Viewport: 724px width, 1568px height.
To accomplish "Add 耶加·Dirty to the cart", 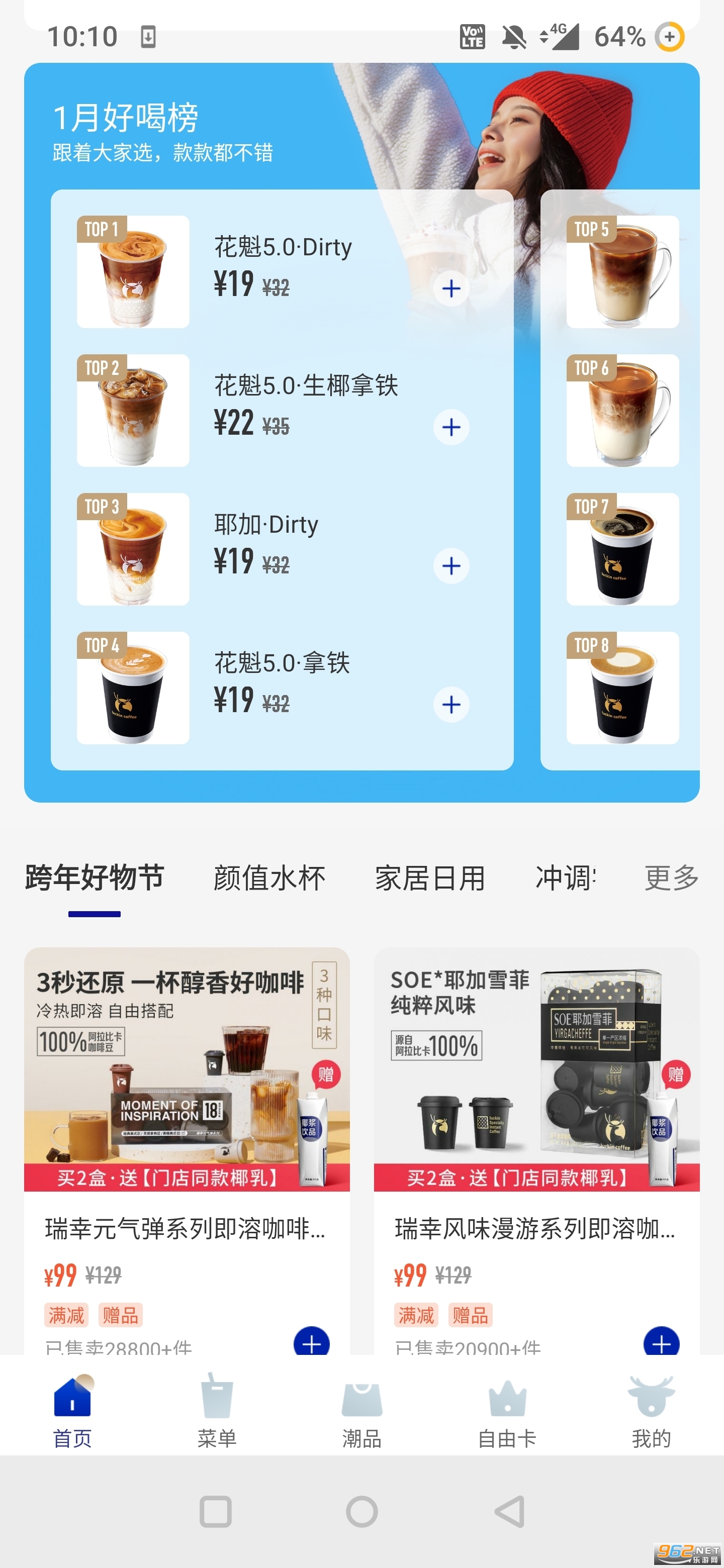I will tap(450, 566).
